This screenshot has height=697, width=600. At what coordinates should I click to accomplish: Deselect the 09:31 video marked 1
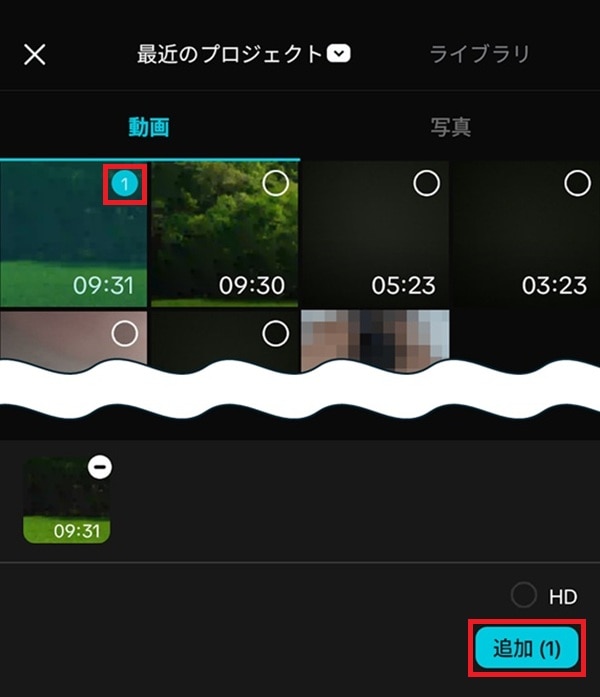click(x=124, y=184)
